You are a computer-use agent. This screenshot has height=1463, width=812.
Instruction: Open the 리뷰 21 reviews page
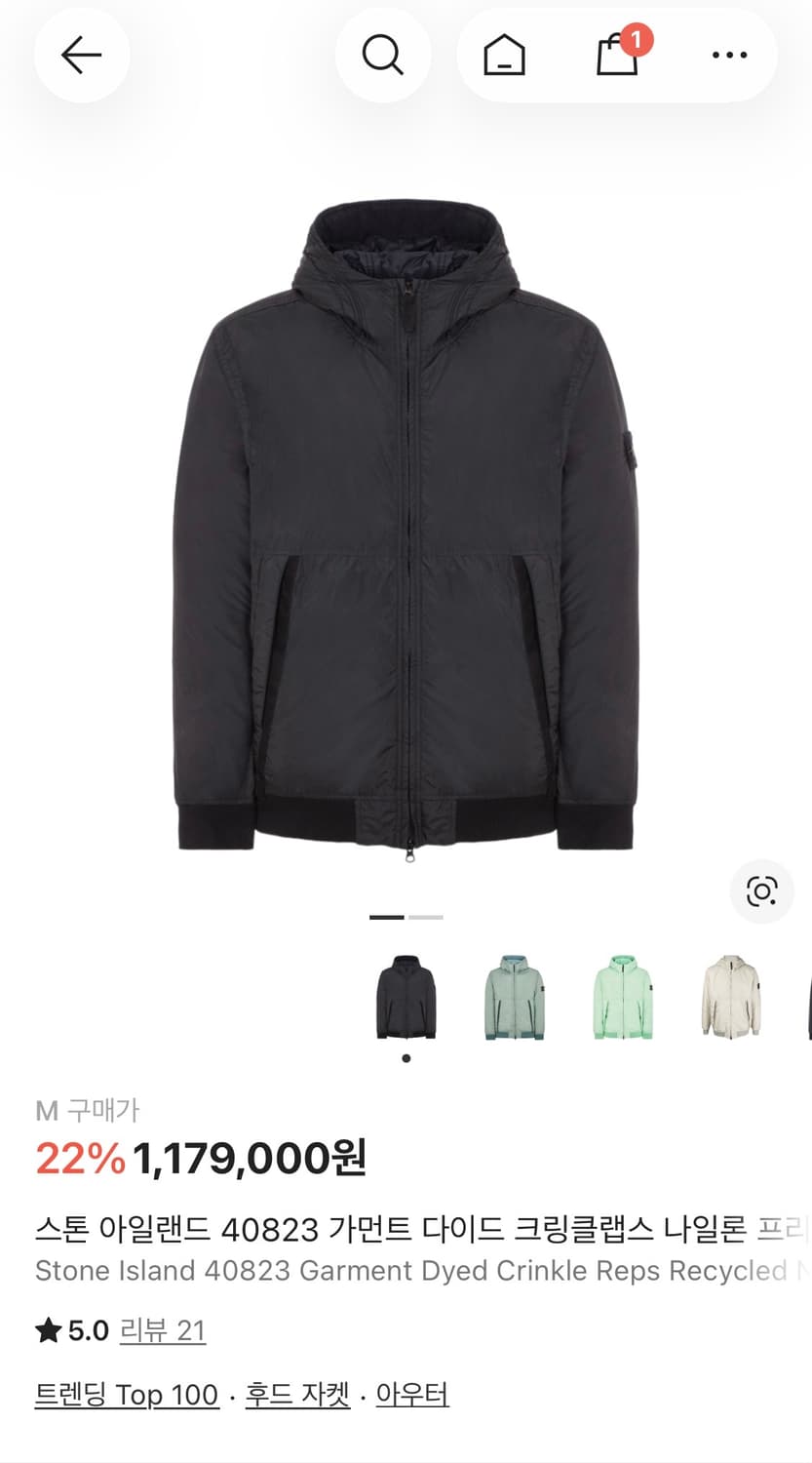pyautogui.click(x=161, y=1328)
